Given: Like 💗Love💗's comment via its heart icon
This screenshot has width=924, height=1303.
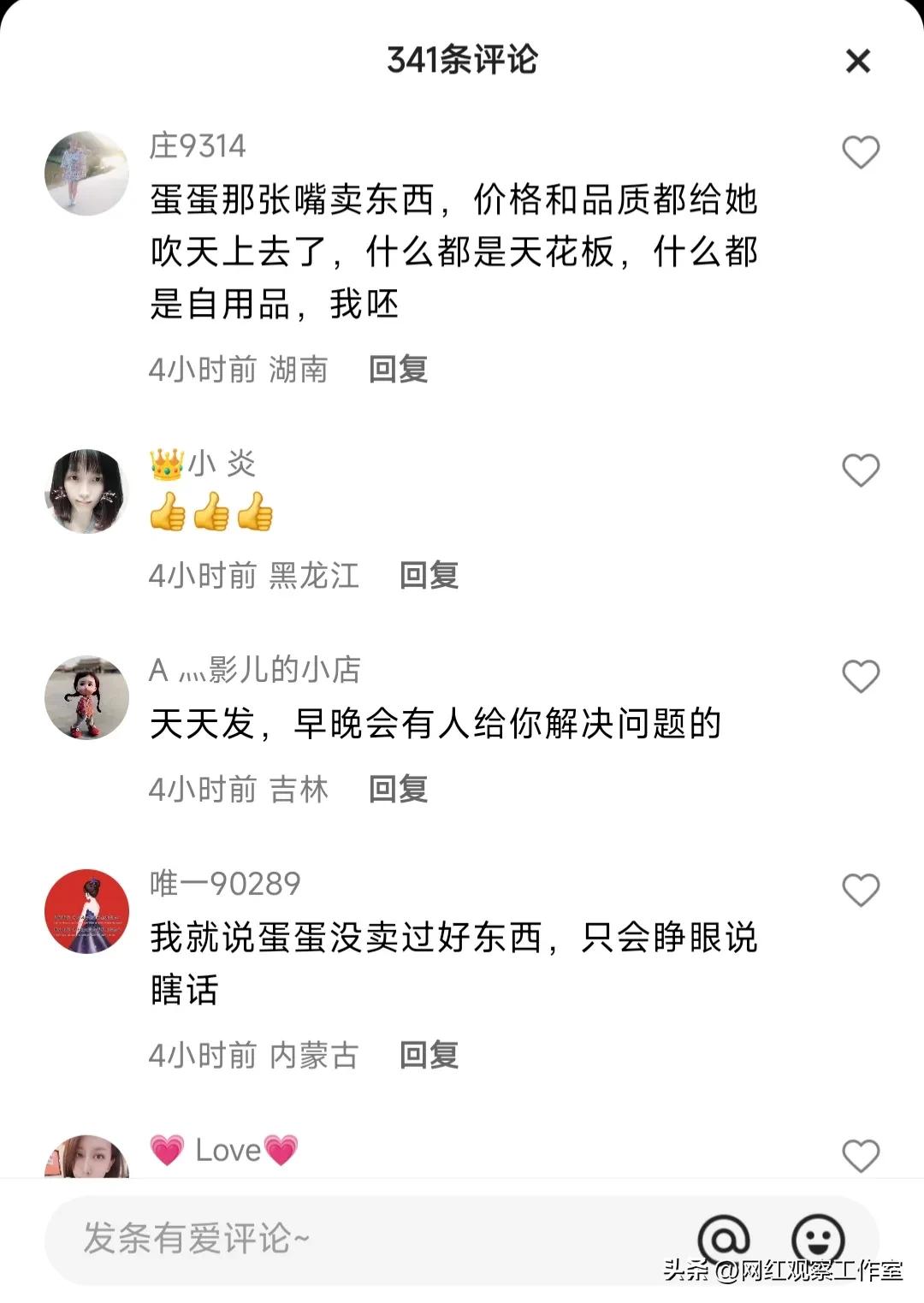Looking at the screenshot, I should pyautogui.click(x=860, y=1154).
